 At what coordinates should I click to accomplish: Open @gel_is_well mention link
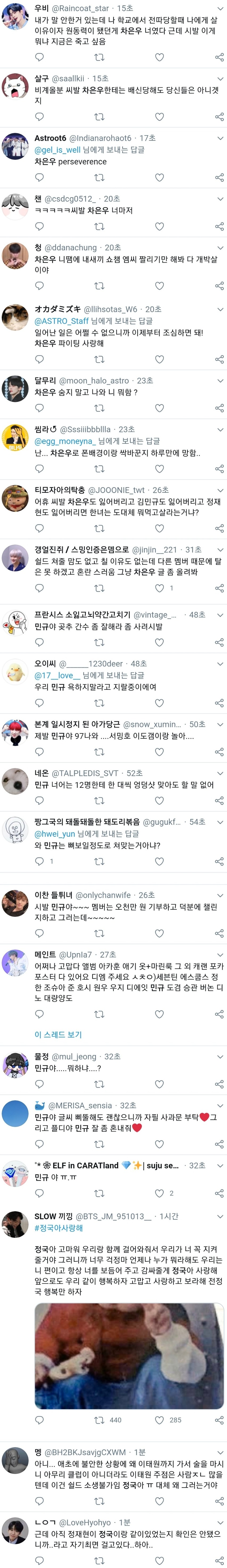(57, 150)
